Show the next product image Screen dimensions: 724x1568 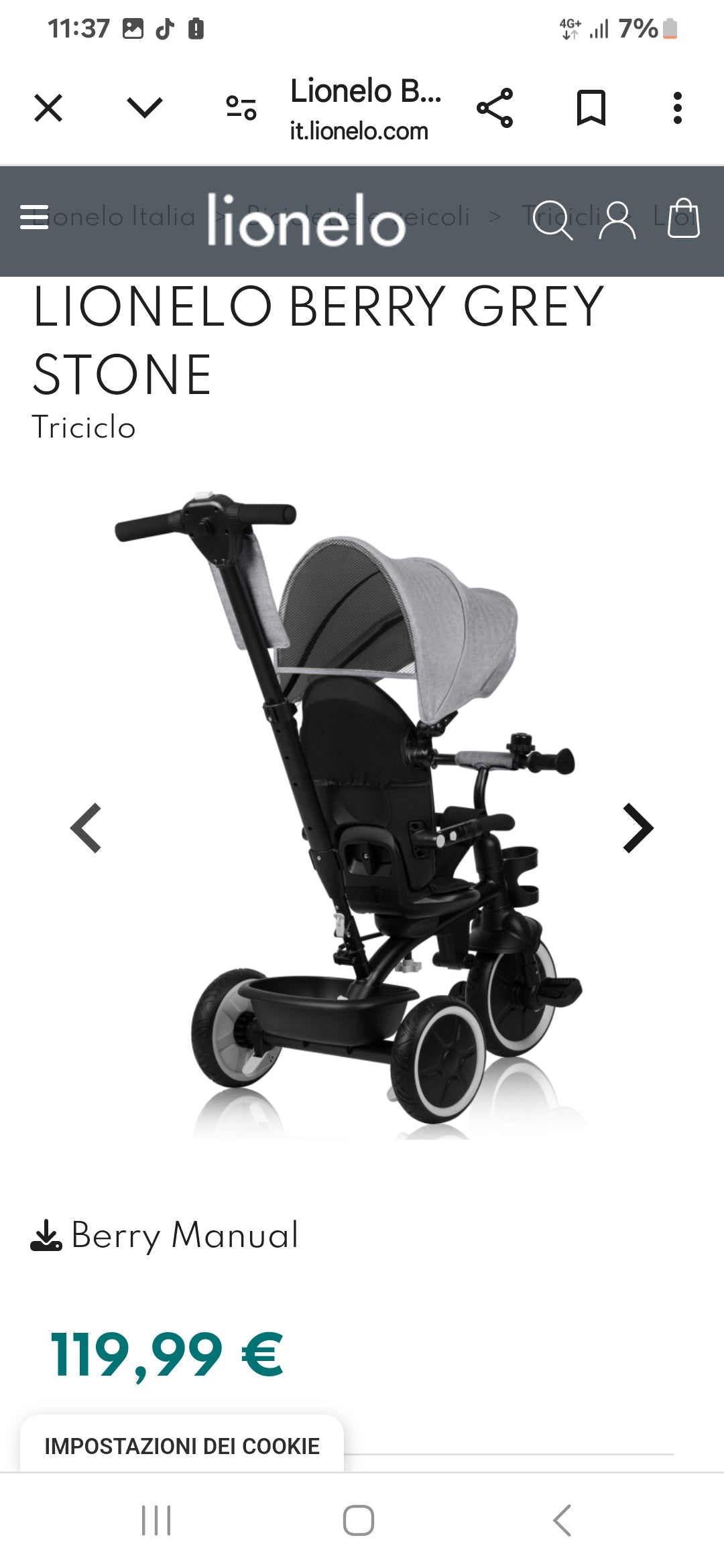coord(638,828)
